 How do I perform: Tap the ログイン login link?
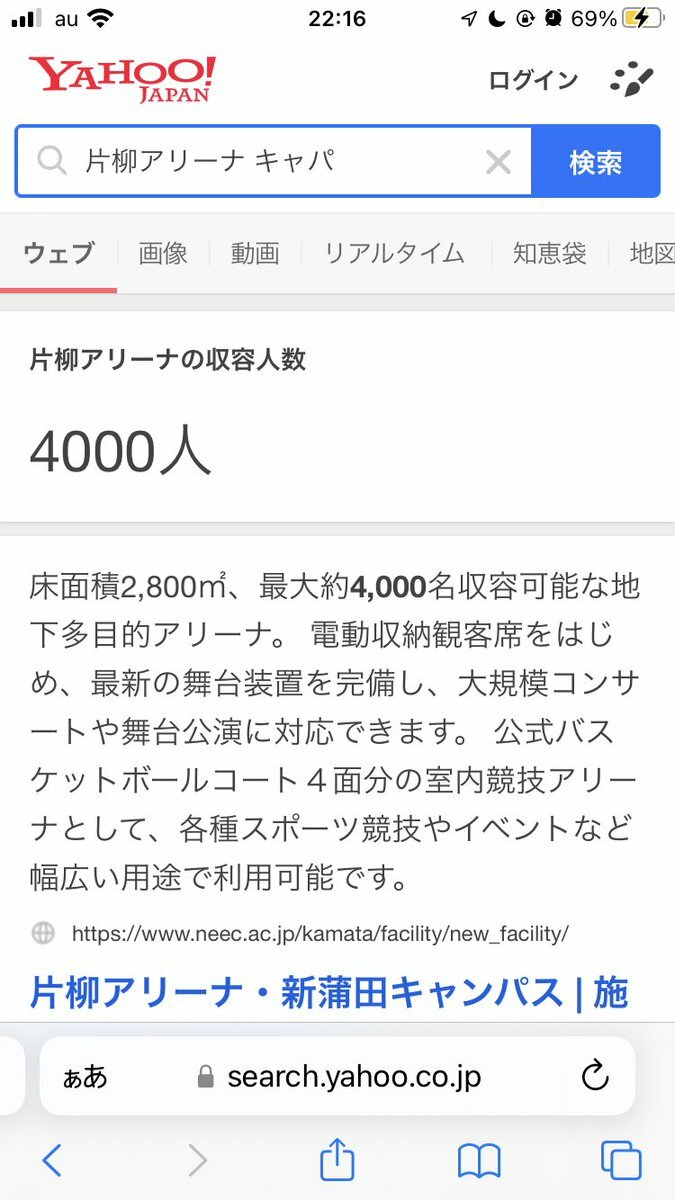pos(532,80)
